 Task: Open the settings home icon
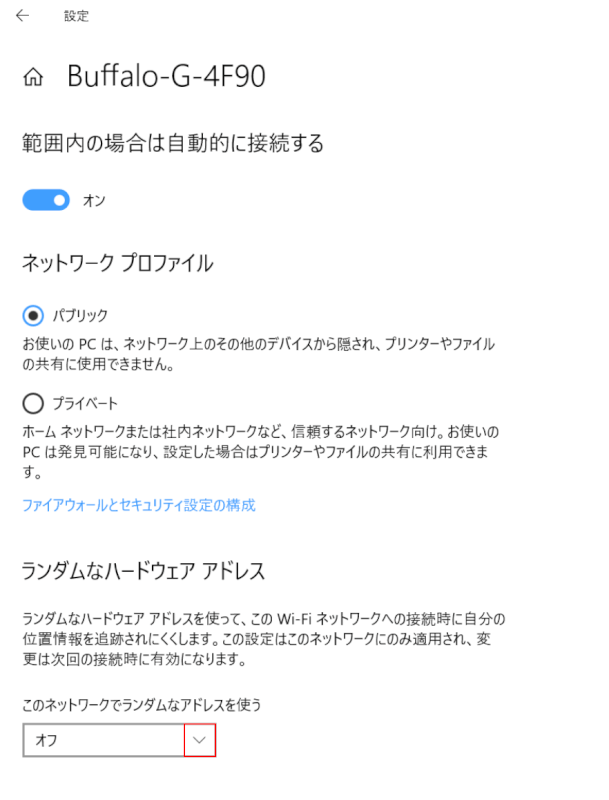point(35,77)
